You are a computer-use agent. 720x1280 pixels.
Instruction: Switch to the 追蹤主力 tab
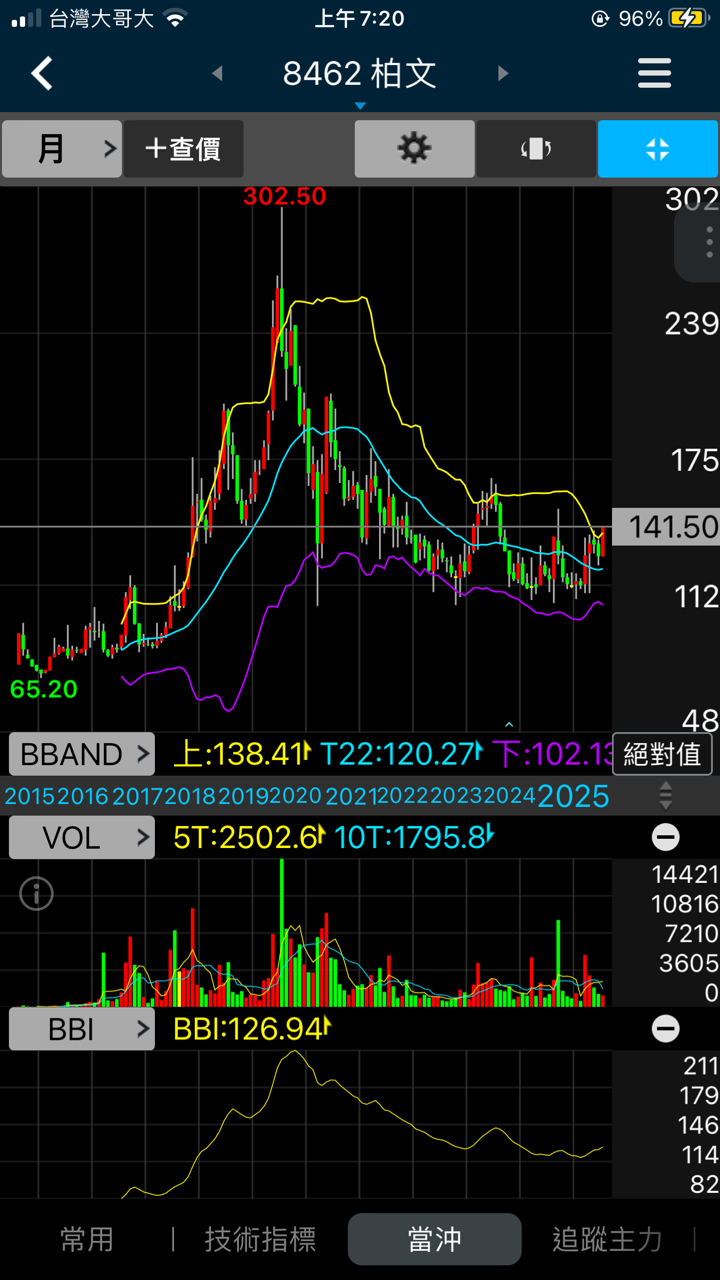(x=607, y=1240)
